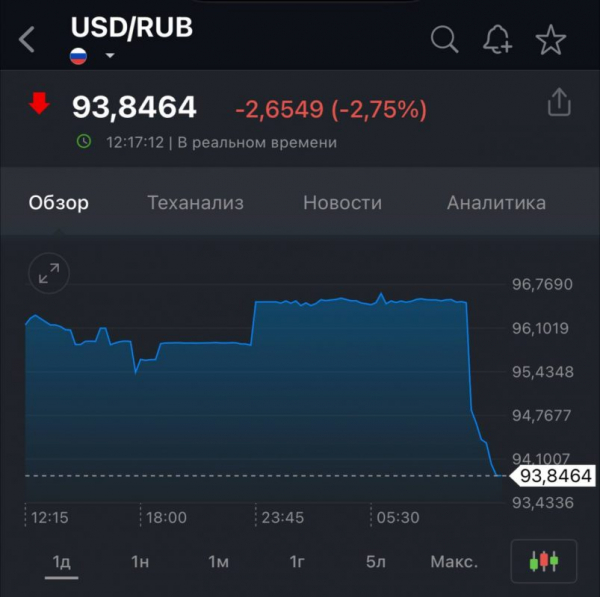Select the 5л chart range
Screen dimensions: 600x597
[x=375, y=562]
